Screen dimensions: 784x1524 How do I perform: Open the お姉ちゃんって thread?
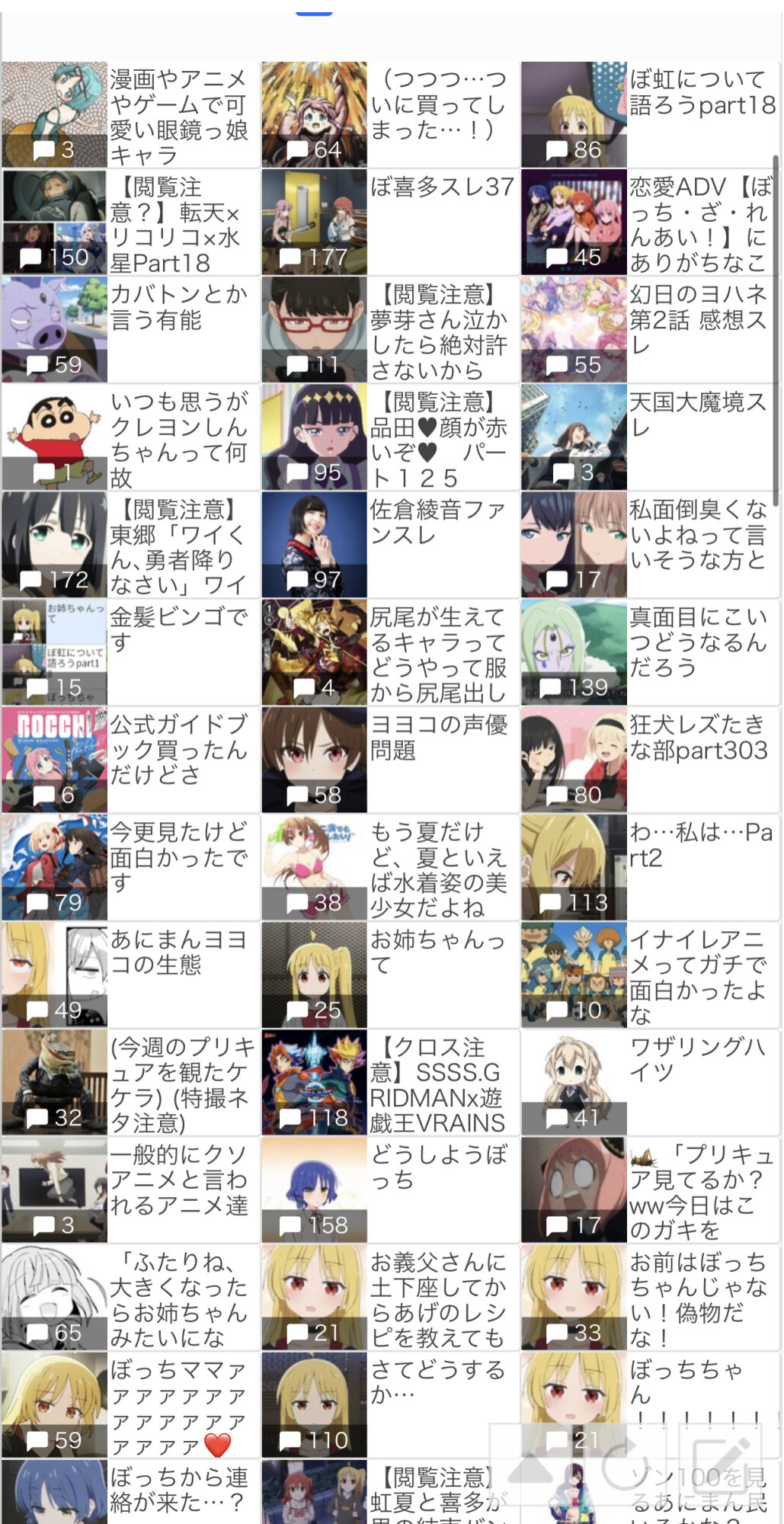click(x=391, y=974)
